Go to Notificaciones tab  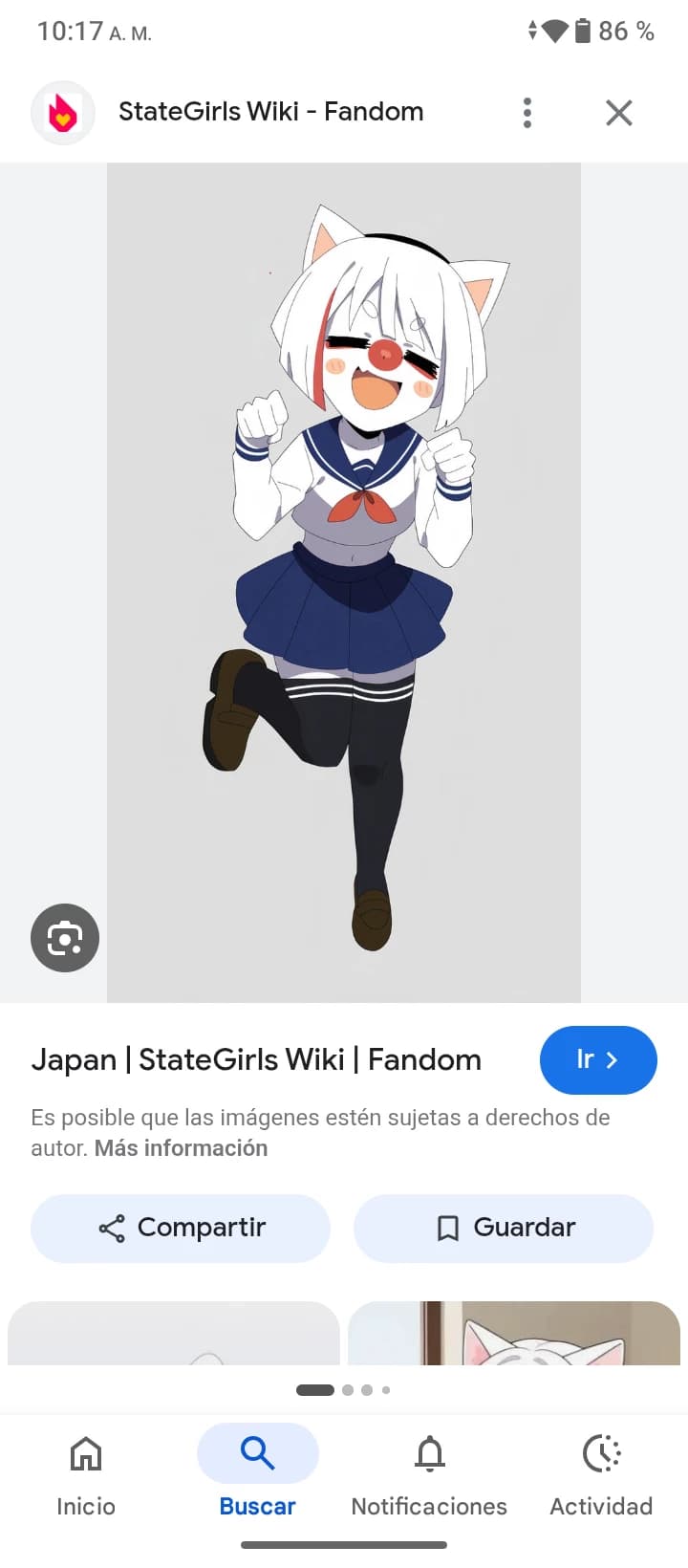click(430, 1476)
